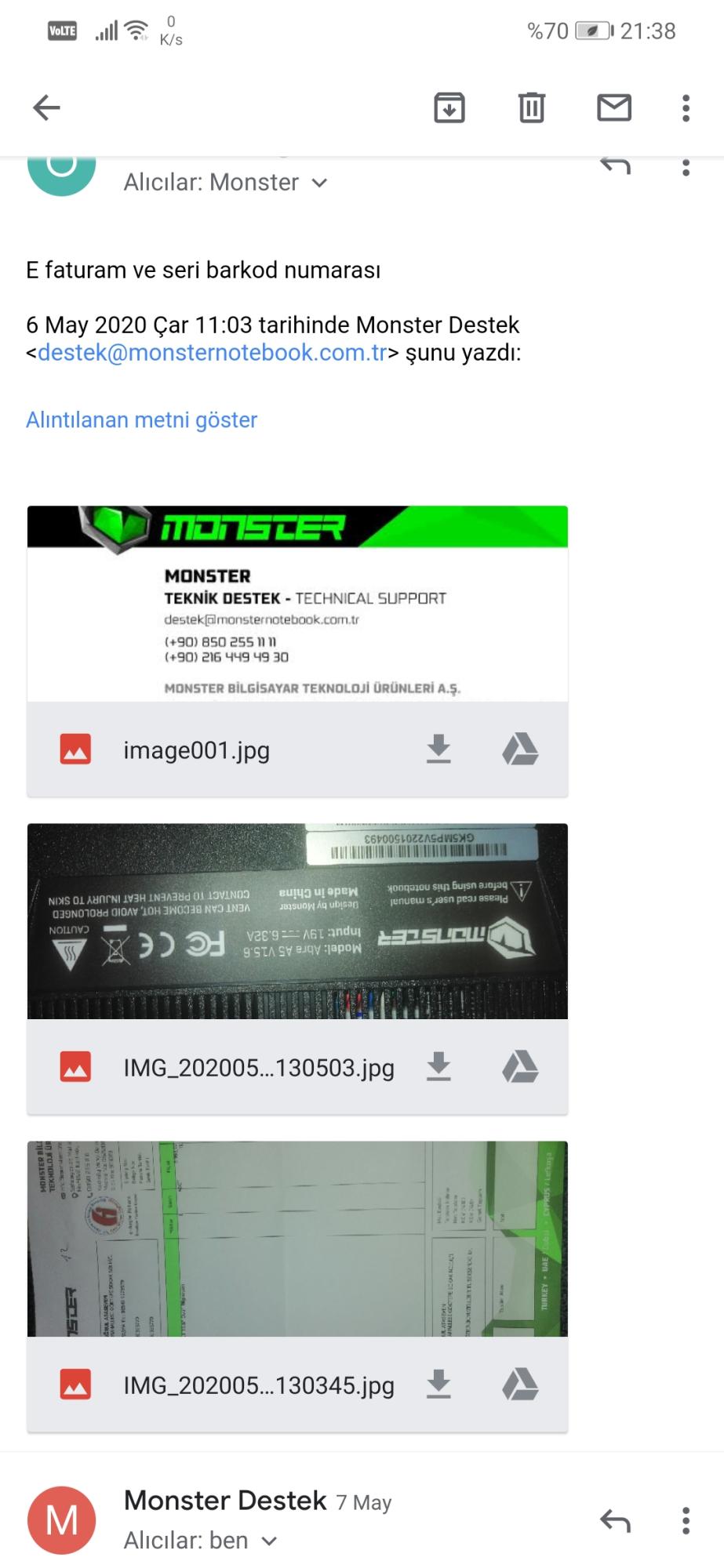Open the IMG_202005...130503.jpg attachment preview
724x1568 pixels.
click(x=297, y=921)
